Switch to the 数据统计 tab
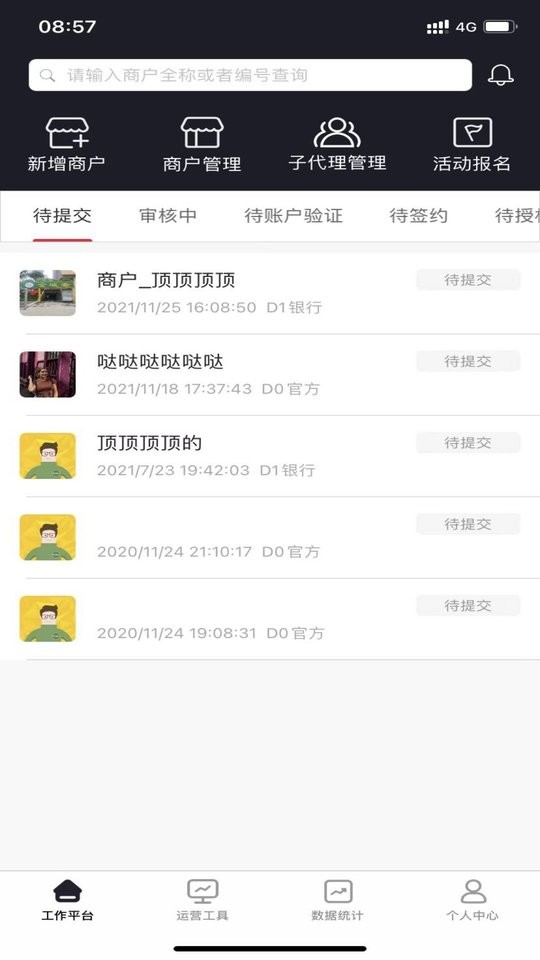The image size is (540, 960). point(337,900)
